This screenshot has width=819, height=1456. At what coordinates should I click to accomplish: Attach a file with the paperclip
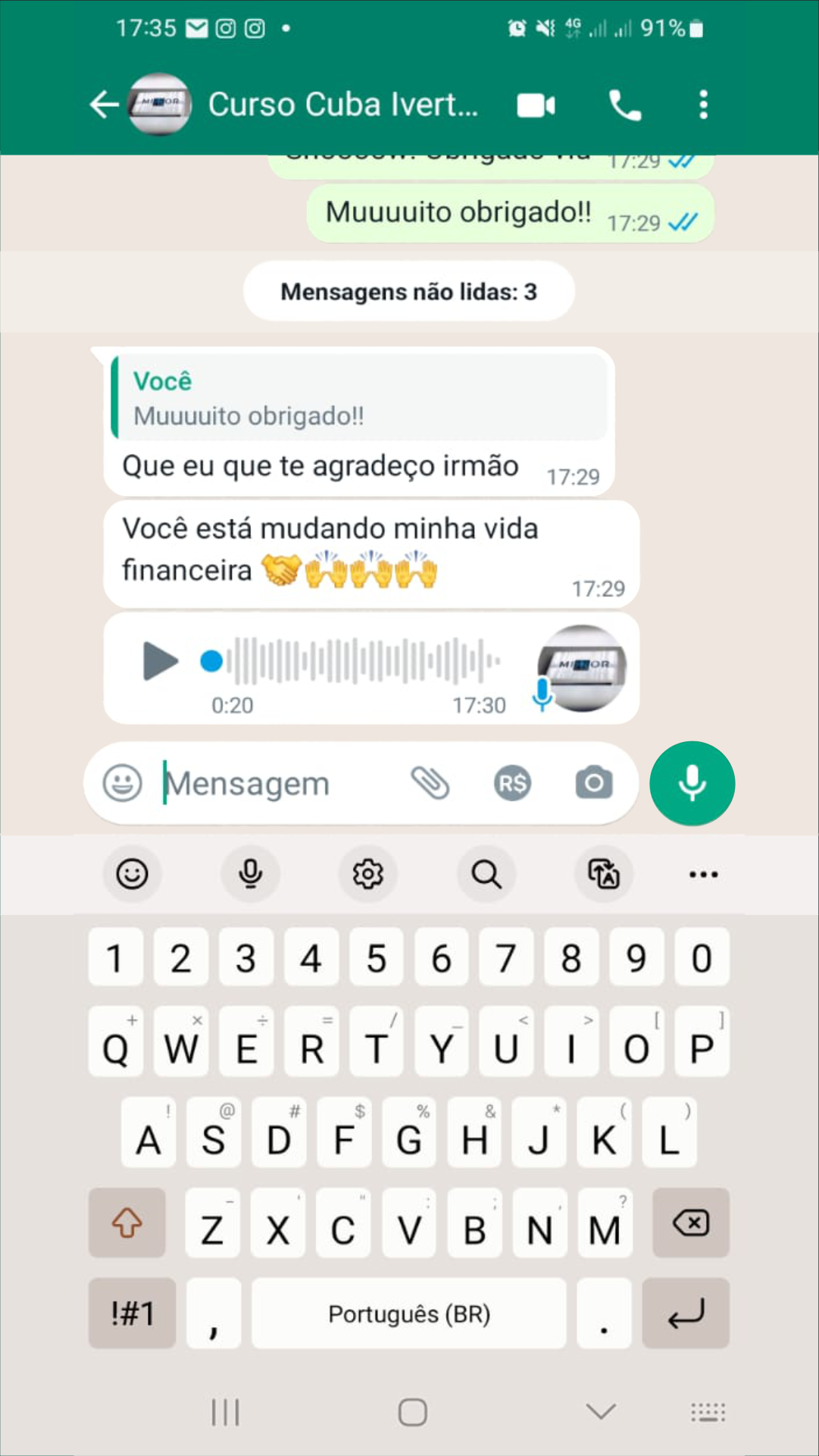coord(430,783)
